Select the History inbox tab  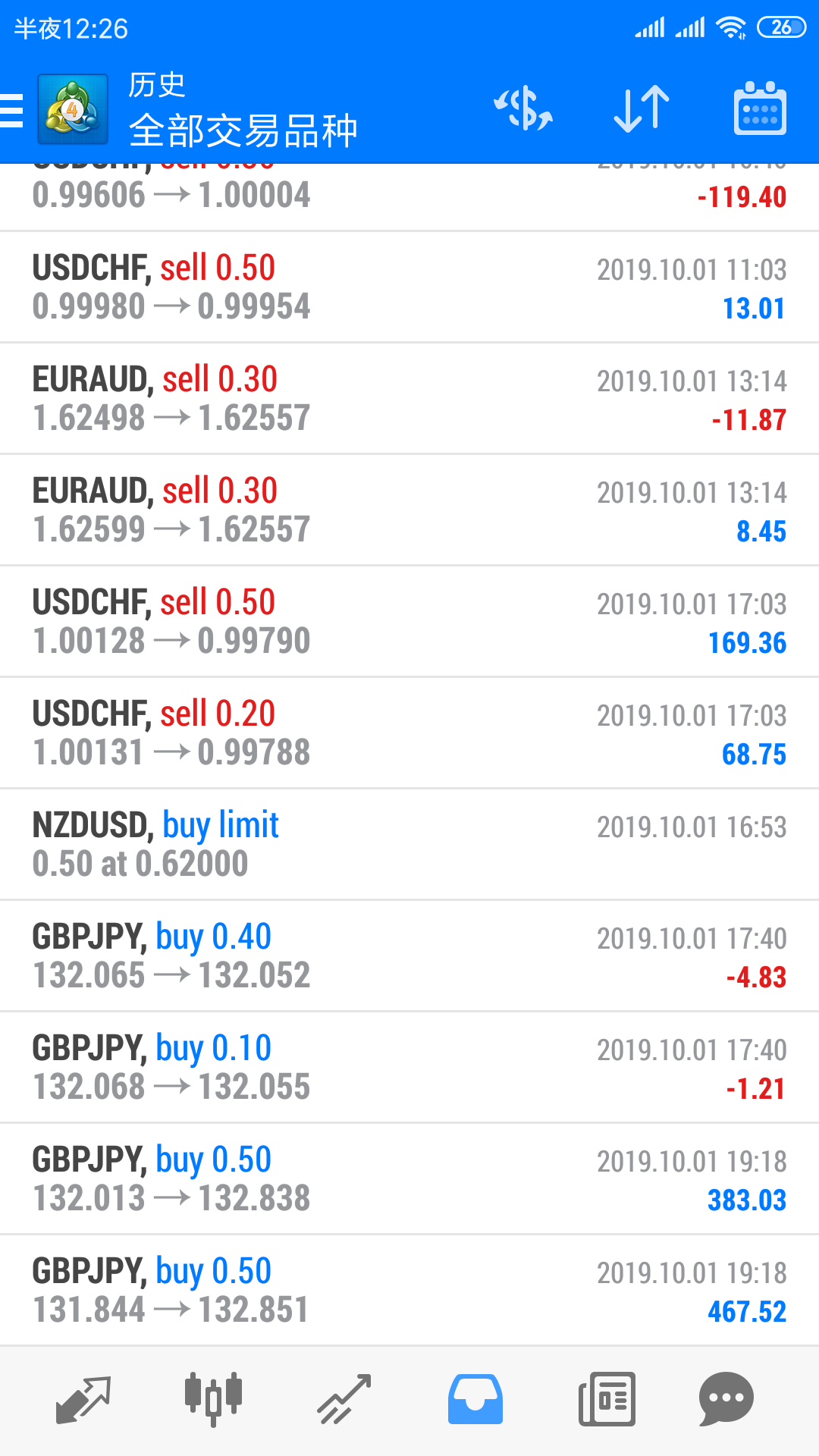pos(475,1399)
